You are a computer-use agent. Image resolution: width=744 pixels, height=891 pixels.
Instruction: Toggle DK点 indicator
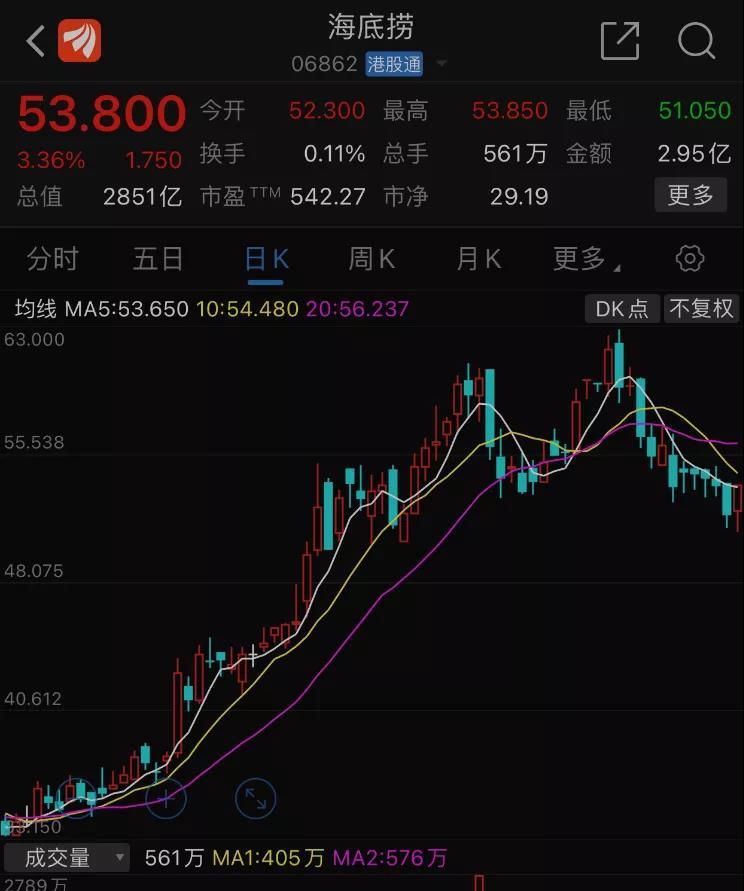coord(622,309)
